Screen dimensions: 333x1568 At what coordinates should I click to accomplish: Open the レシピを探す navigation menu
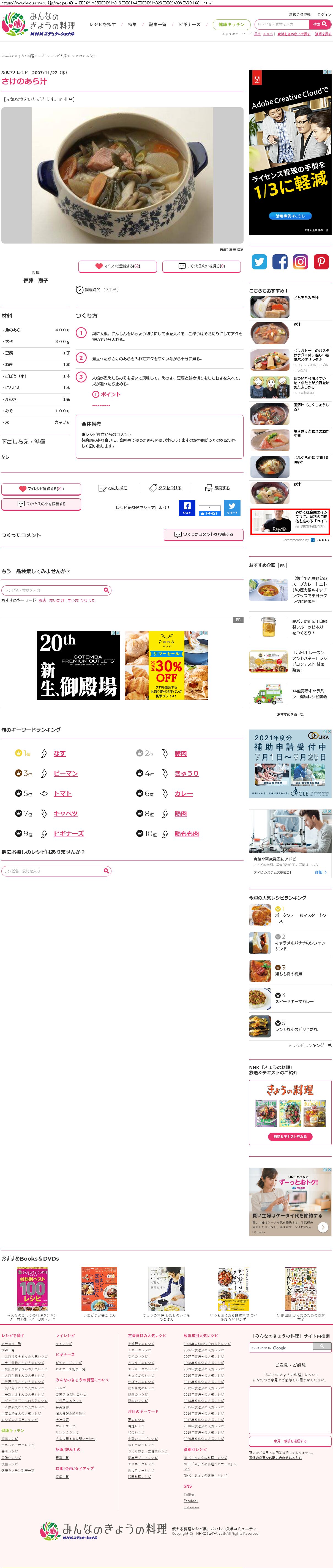(102, 24)
